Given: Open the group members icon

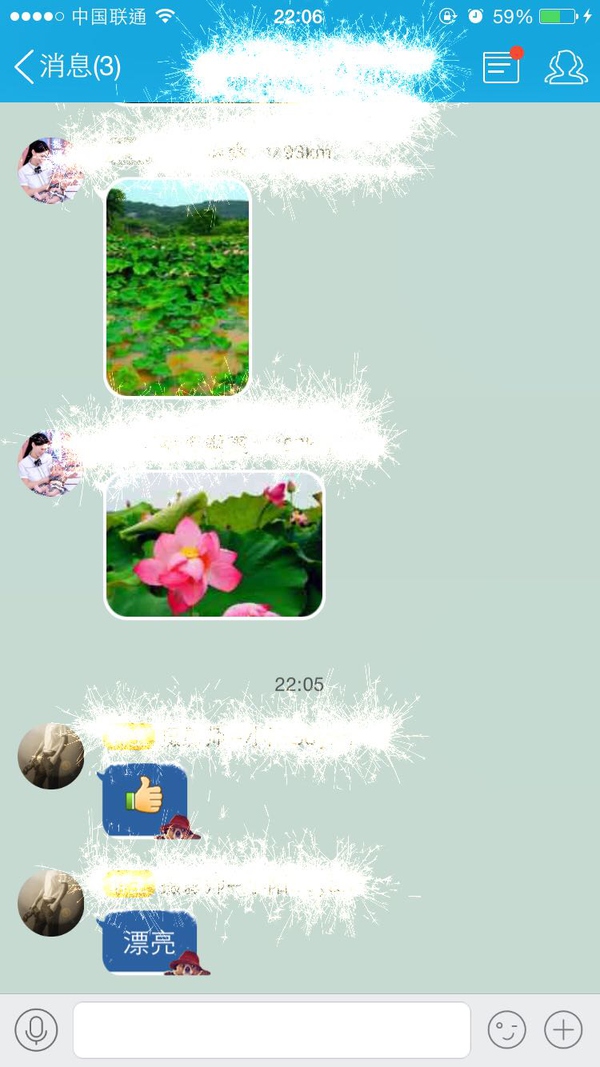Looking at the screenshot, I should [x=566, y=67].
